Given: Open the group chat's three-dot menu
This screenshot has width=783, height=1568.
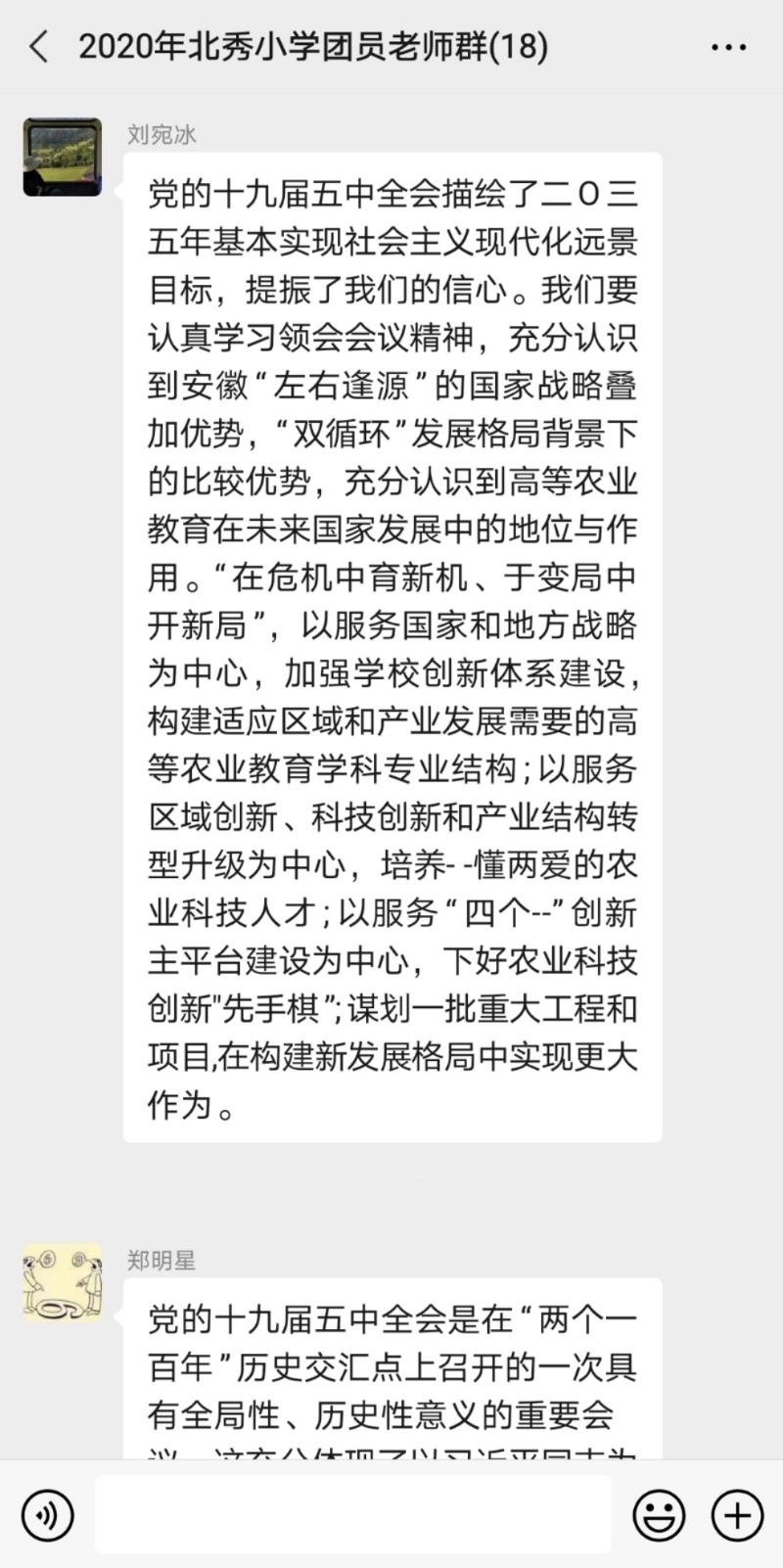Looking at the screenshot, I should tap(729, 47).
